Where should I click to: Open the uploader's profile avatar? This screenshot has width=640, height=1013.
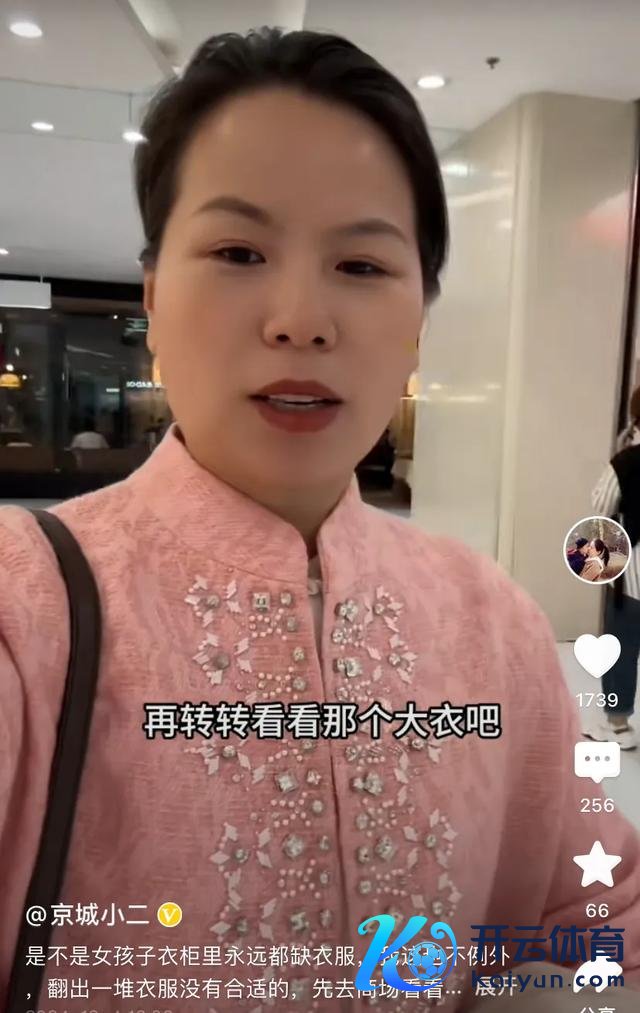596,550
